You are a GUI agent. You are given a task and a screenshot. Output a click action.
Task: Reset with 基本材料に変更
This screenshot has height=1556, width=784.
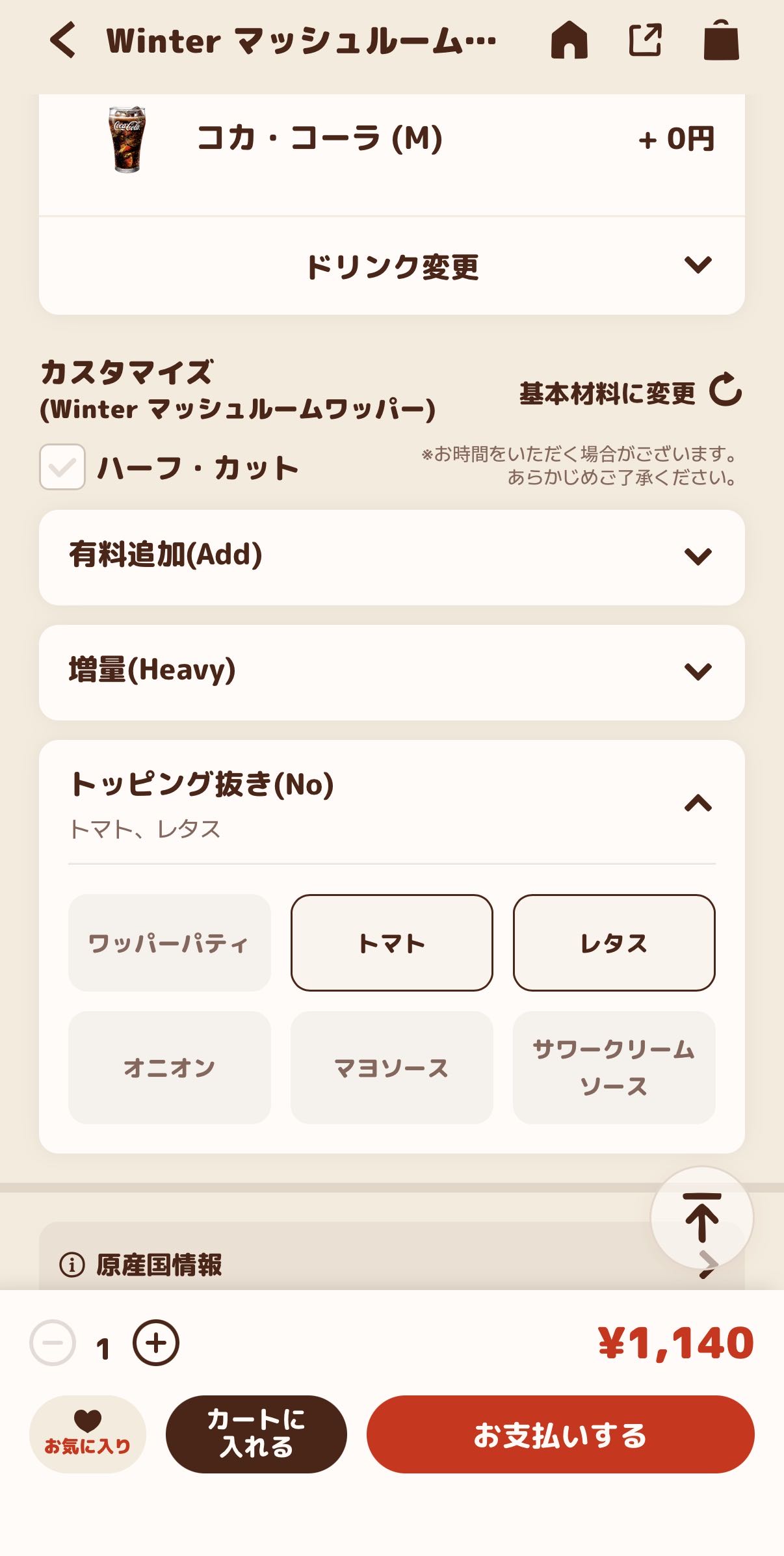pyautogui.click(x=629, y=392)
